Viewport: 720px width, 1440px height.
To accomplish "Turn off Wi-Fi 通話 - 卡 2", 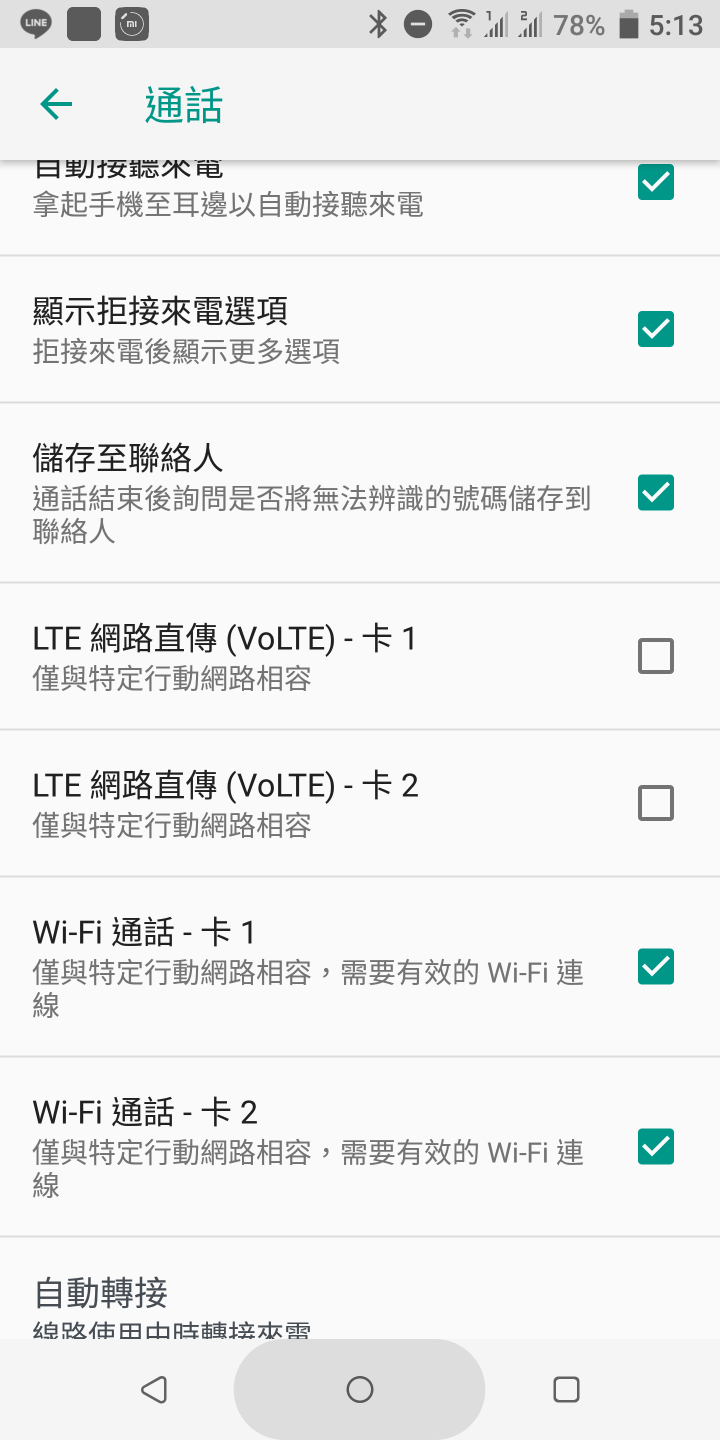I will point(656,1146).
